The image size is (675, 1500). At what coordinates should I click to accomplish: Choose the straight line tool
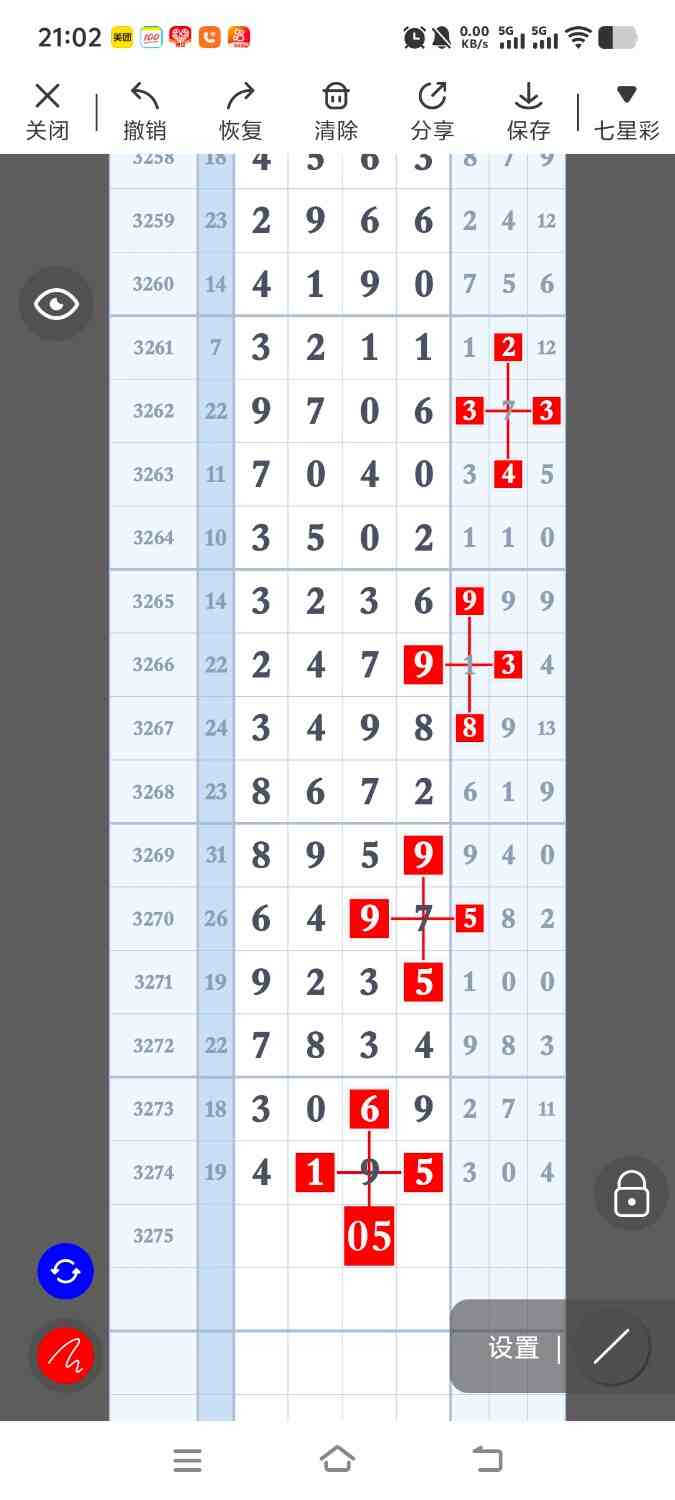(611, 1348)
